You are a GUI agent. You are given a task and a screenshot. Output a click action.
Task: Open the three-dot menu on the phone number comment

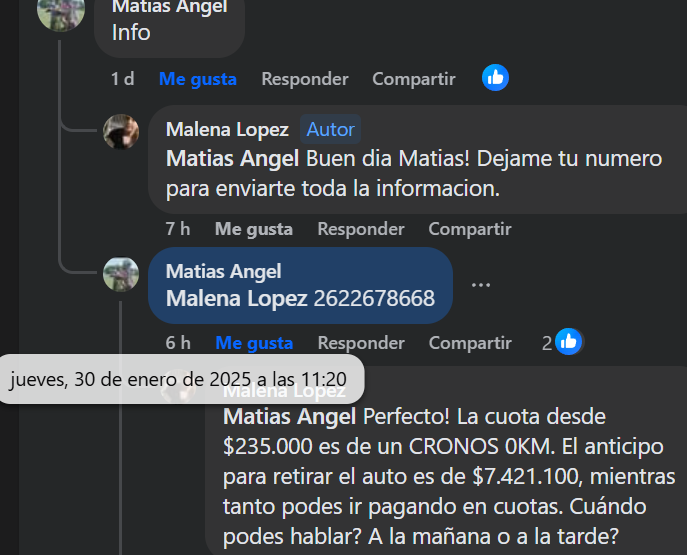[x=481, y=285]
